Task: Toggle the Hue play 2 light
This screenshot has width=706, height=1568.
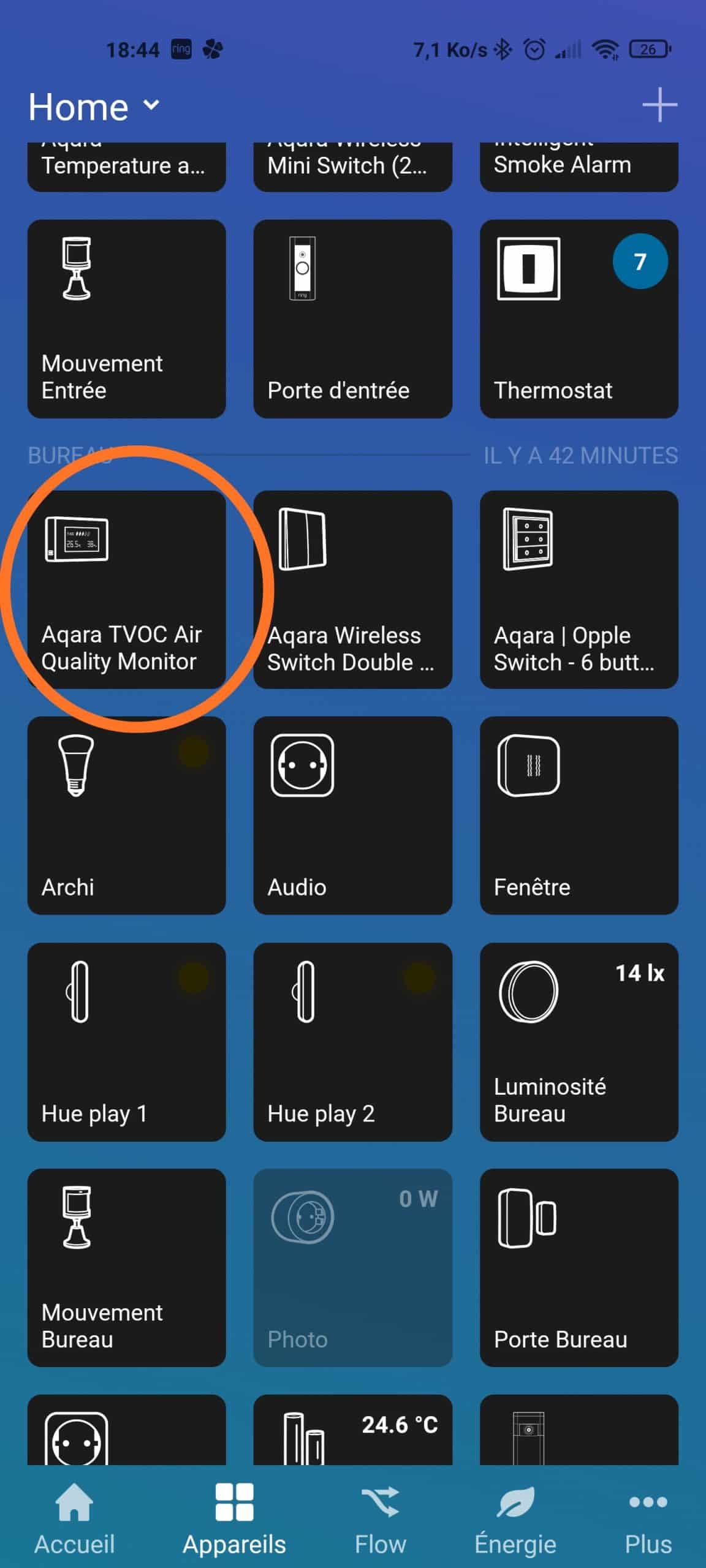Action: (x=352, y=1042)
